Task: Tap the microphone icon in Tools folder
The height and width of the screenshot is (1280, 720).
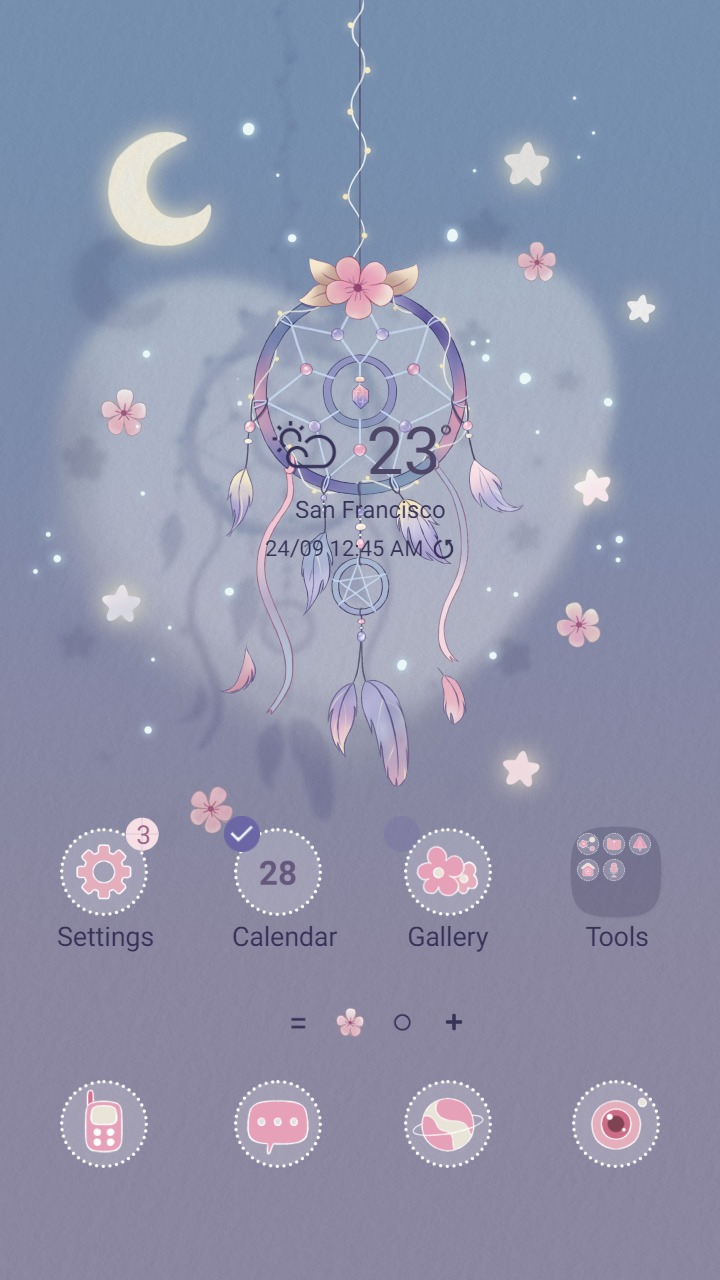Action: [x=615, y=869]
